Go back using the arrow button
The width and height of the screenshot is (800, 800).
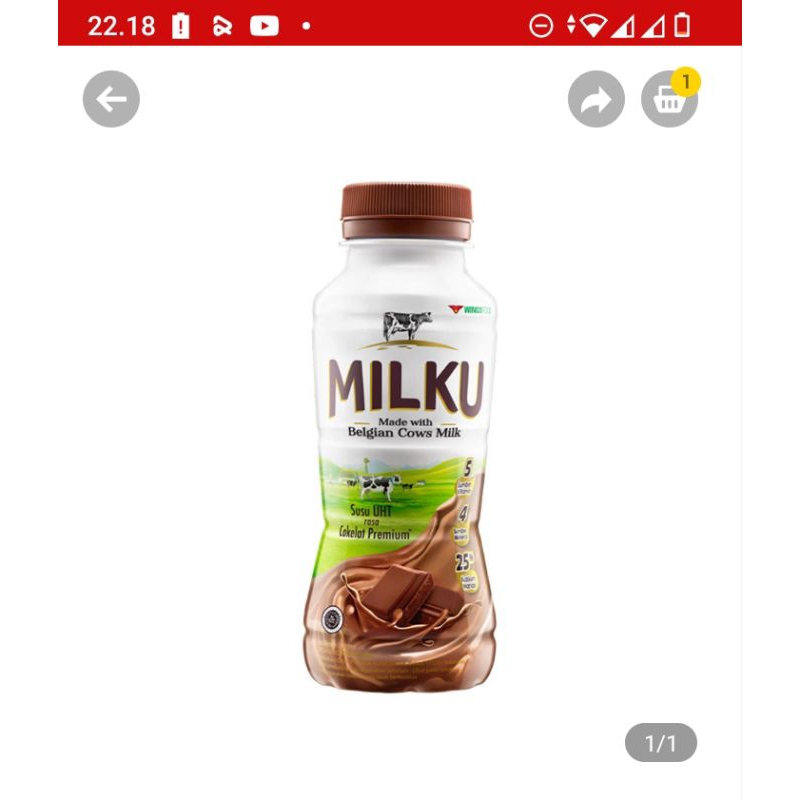(111, 99)
